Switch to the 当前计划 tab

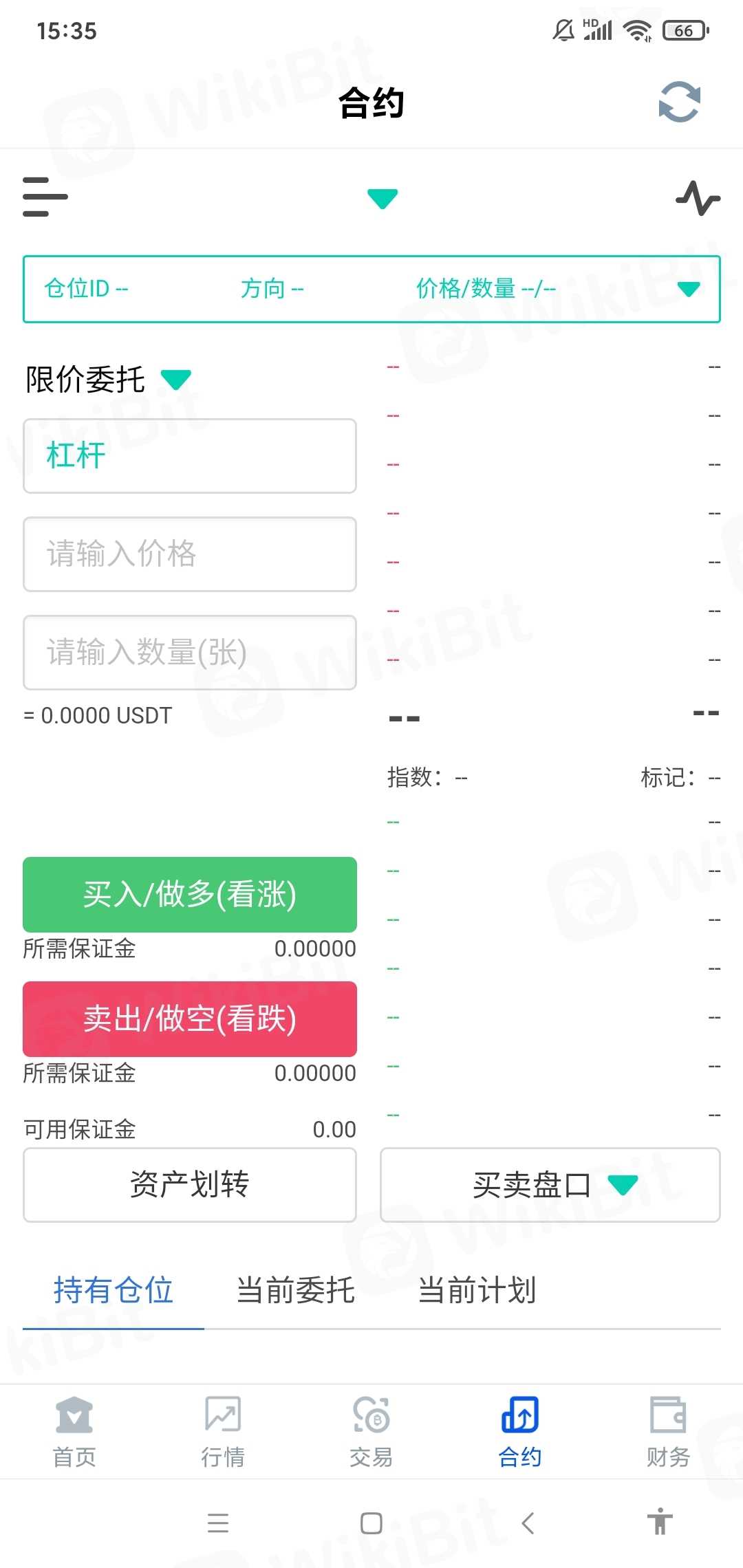point(477,1290)
